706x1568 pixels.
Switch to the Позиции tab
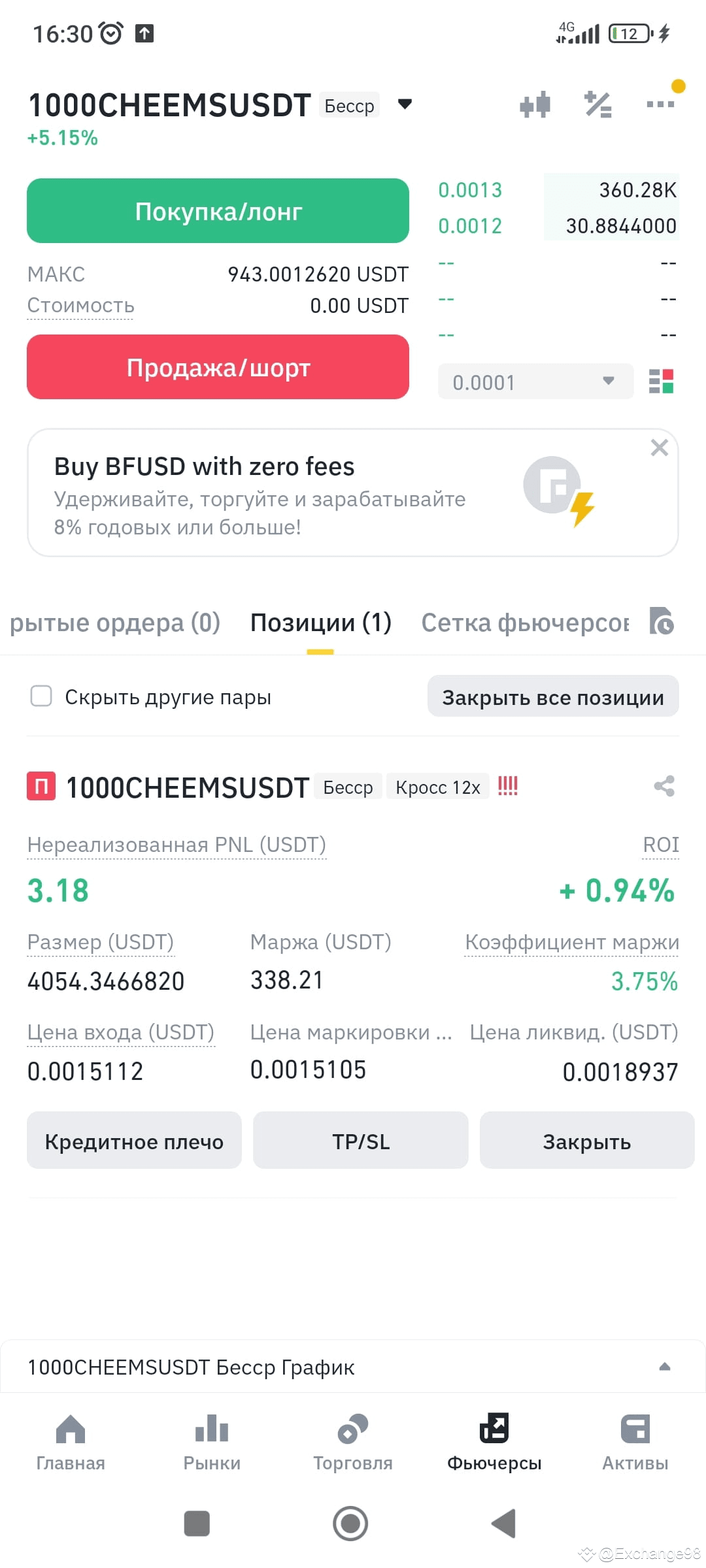coord(320,623)
